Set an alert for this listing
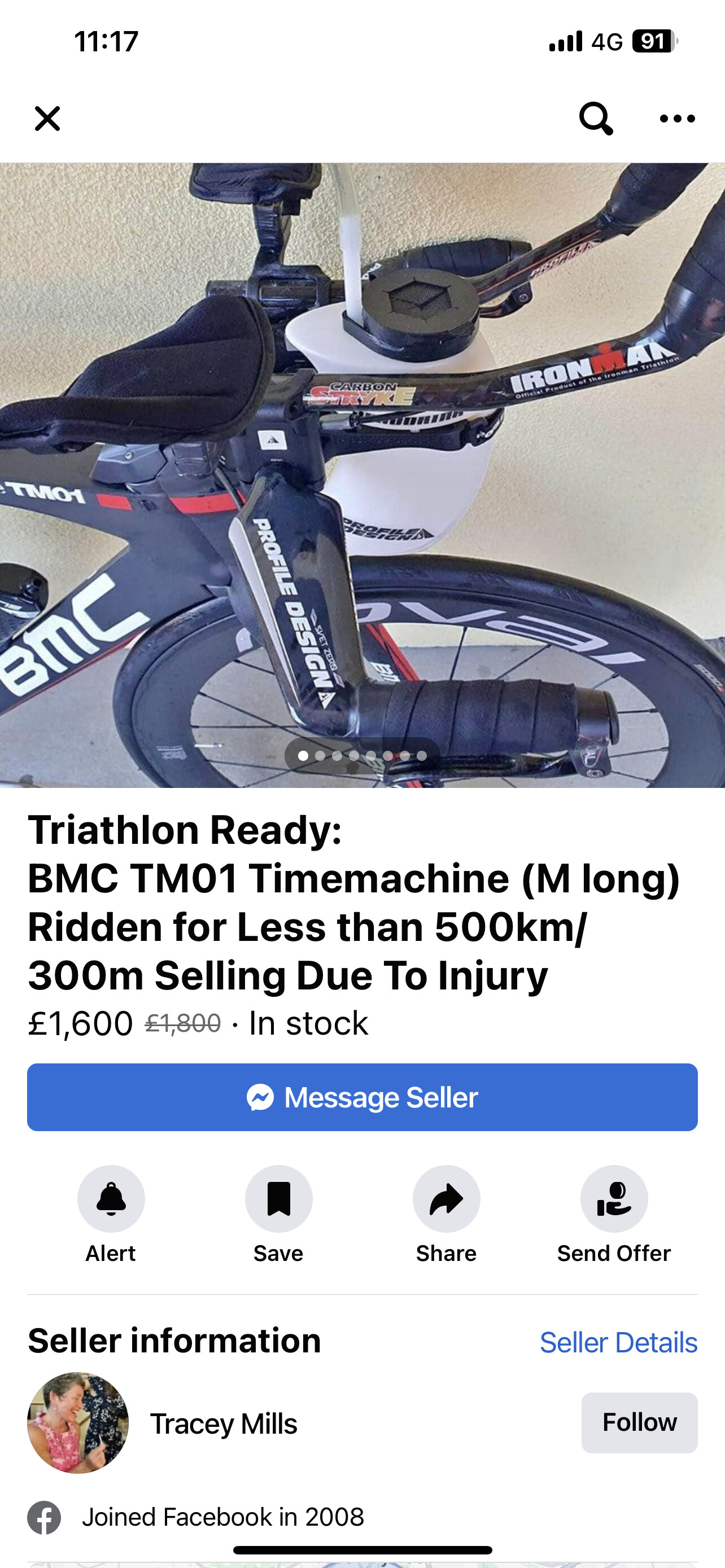 [x=111, y=1199]
